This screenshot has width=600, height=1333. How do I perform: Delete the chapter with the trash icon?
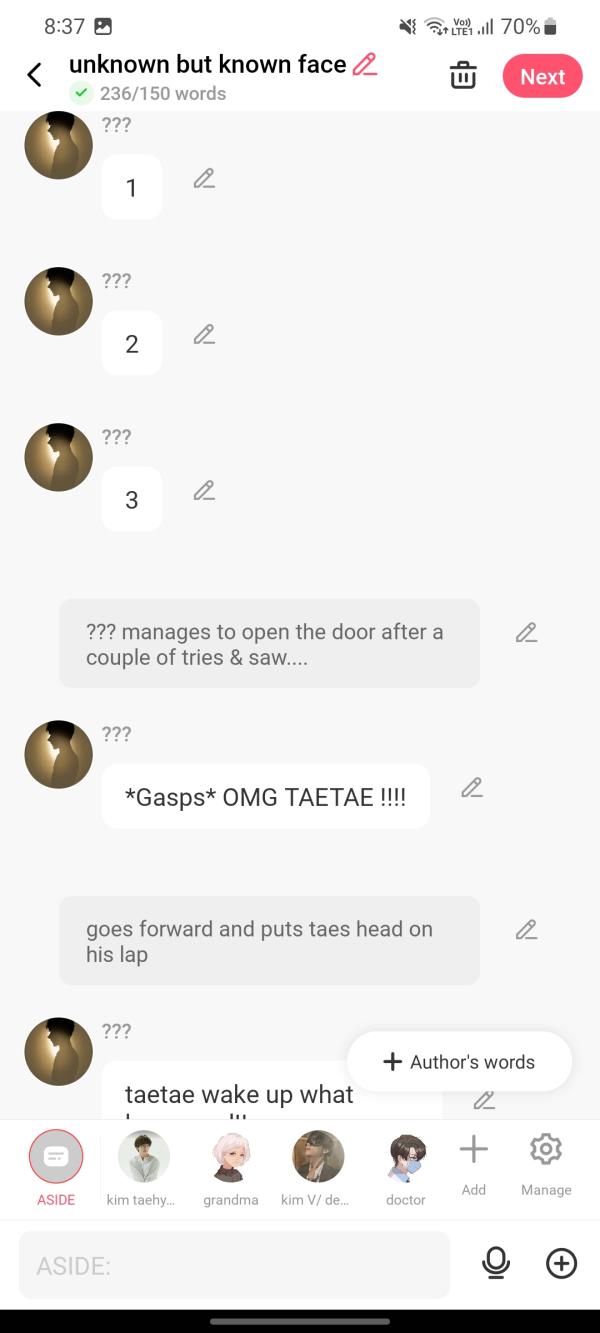pos(463,76)
